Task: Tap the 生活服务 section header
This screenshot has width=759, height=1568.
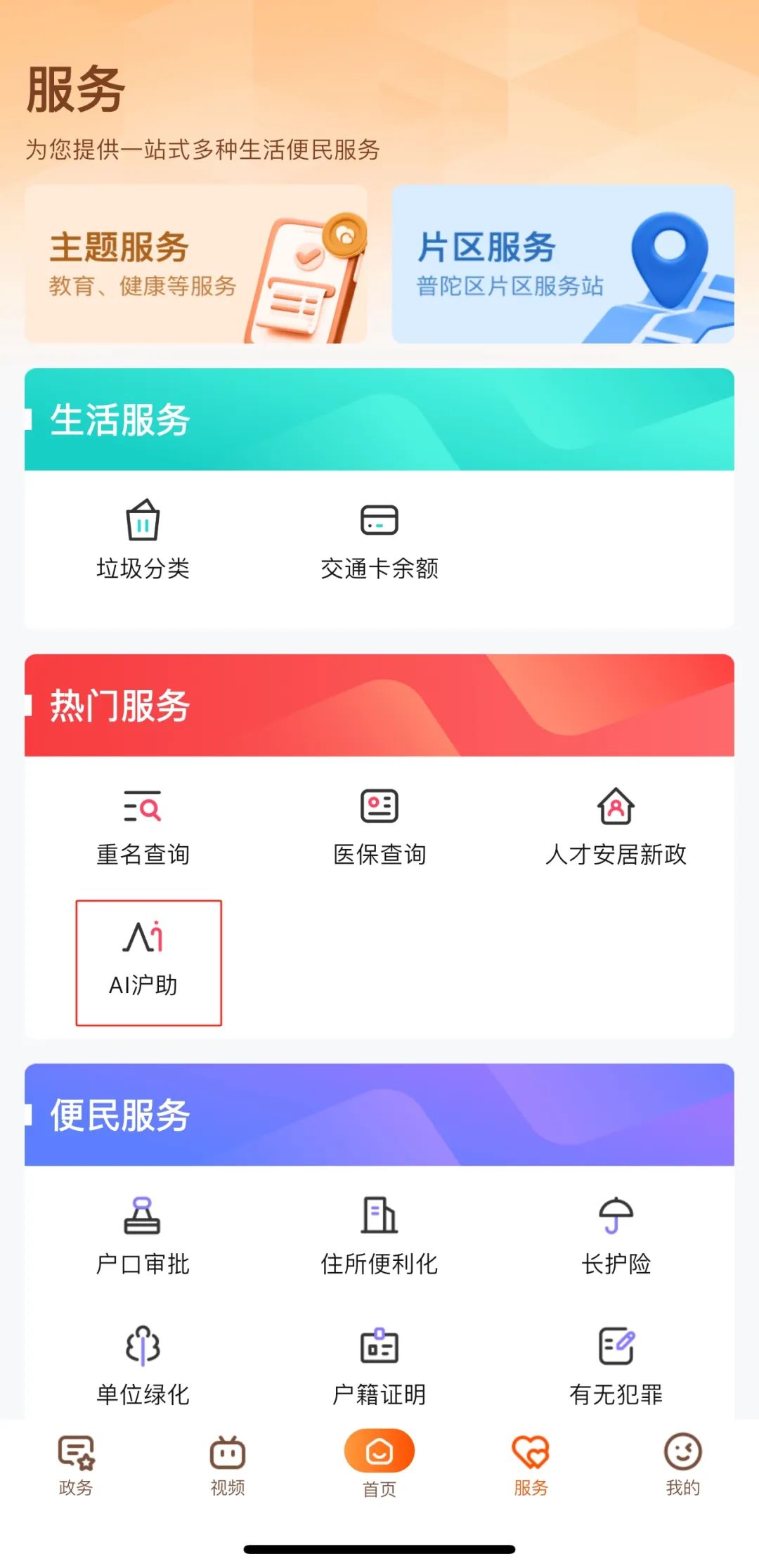Action: point(119,419)
